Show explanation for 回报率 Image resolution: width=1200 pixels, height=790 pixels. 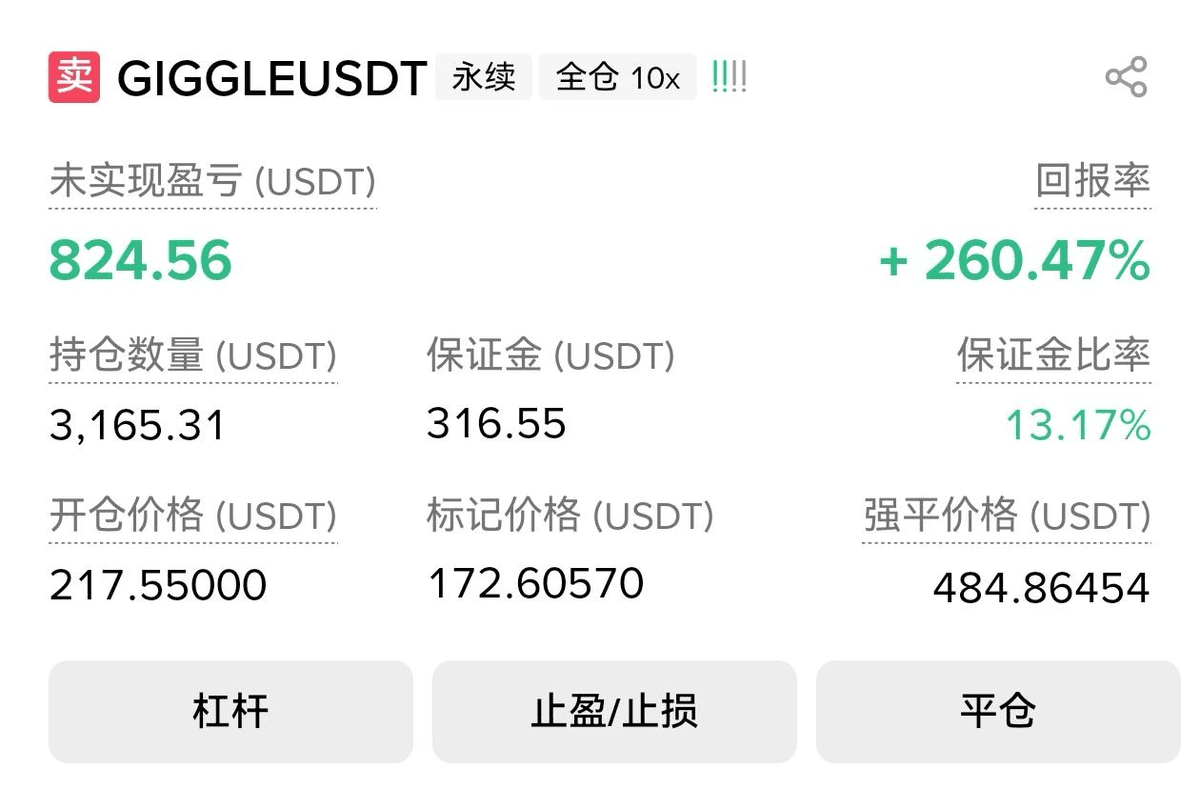[1092, 181]
